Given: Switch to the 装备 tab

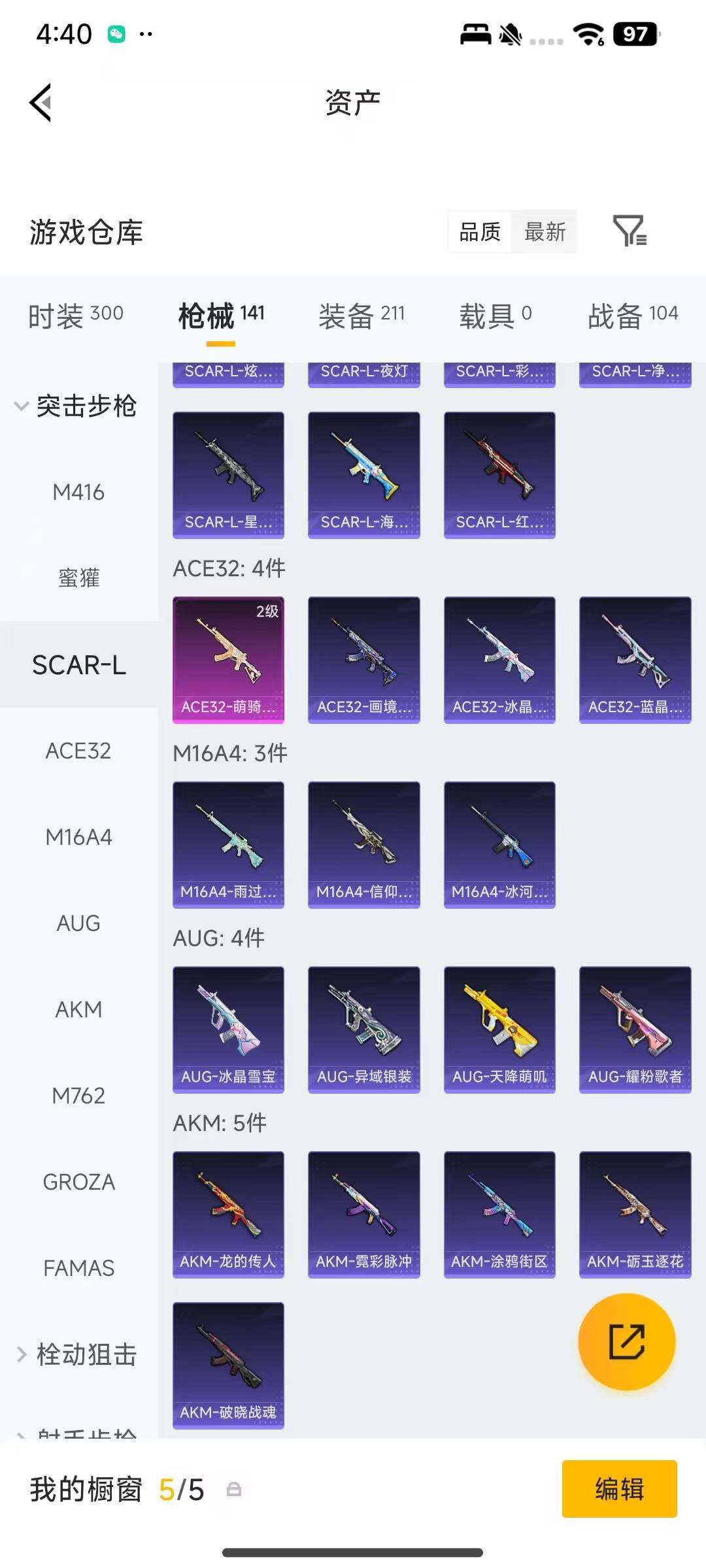Looking at the screenshot, I should [x=361, y=316].
